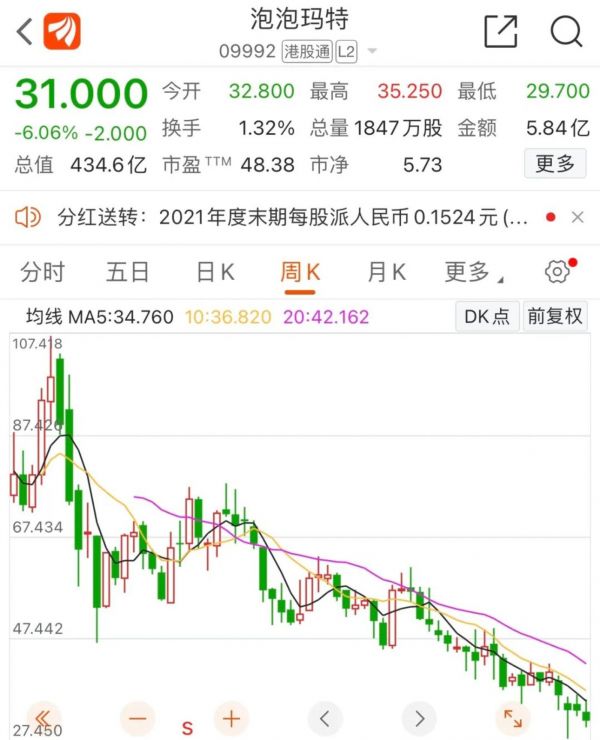The image size is (600, 740).
Task: Share this stock page
Action: (500, 32)
